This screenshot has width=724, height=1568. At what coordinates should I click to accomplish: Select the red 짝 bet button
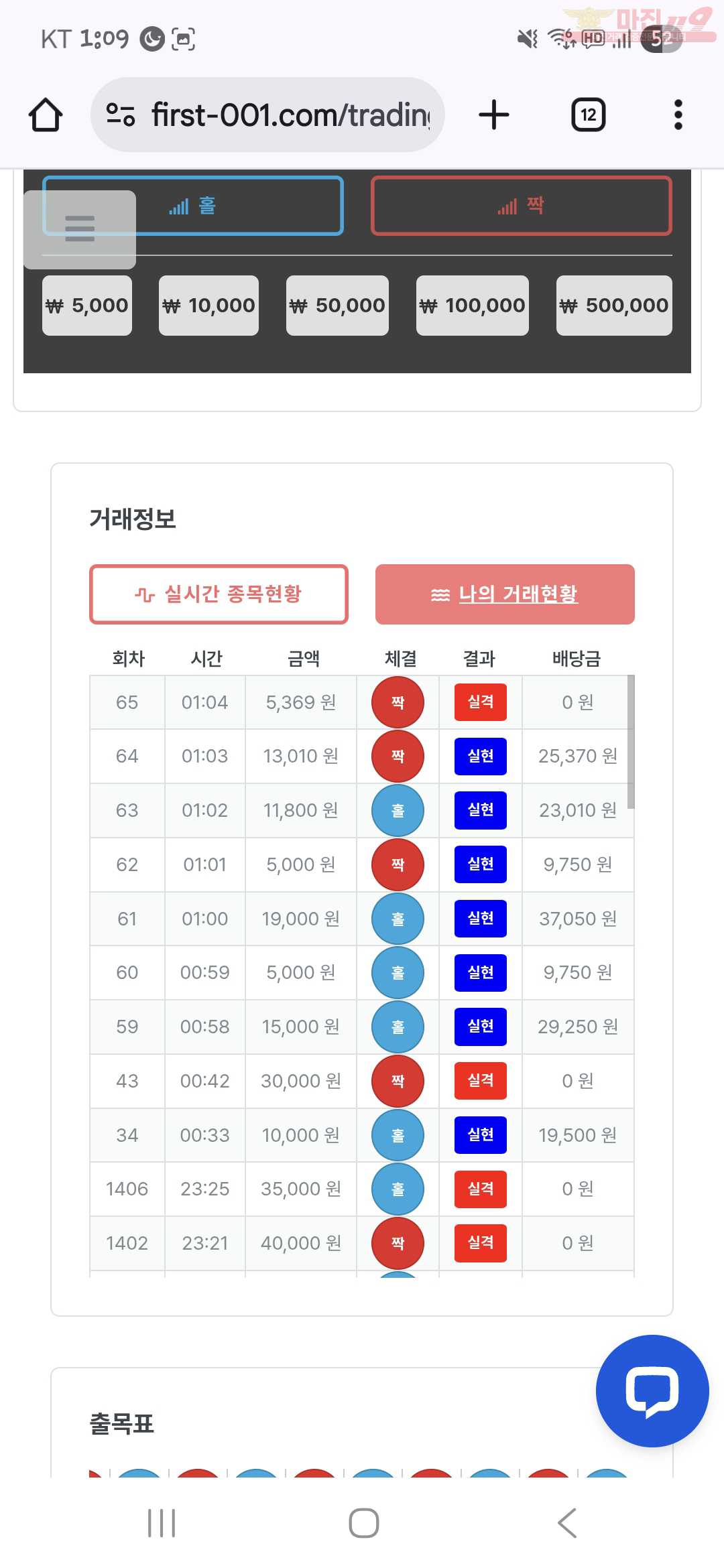[x=522, y=206]
